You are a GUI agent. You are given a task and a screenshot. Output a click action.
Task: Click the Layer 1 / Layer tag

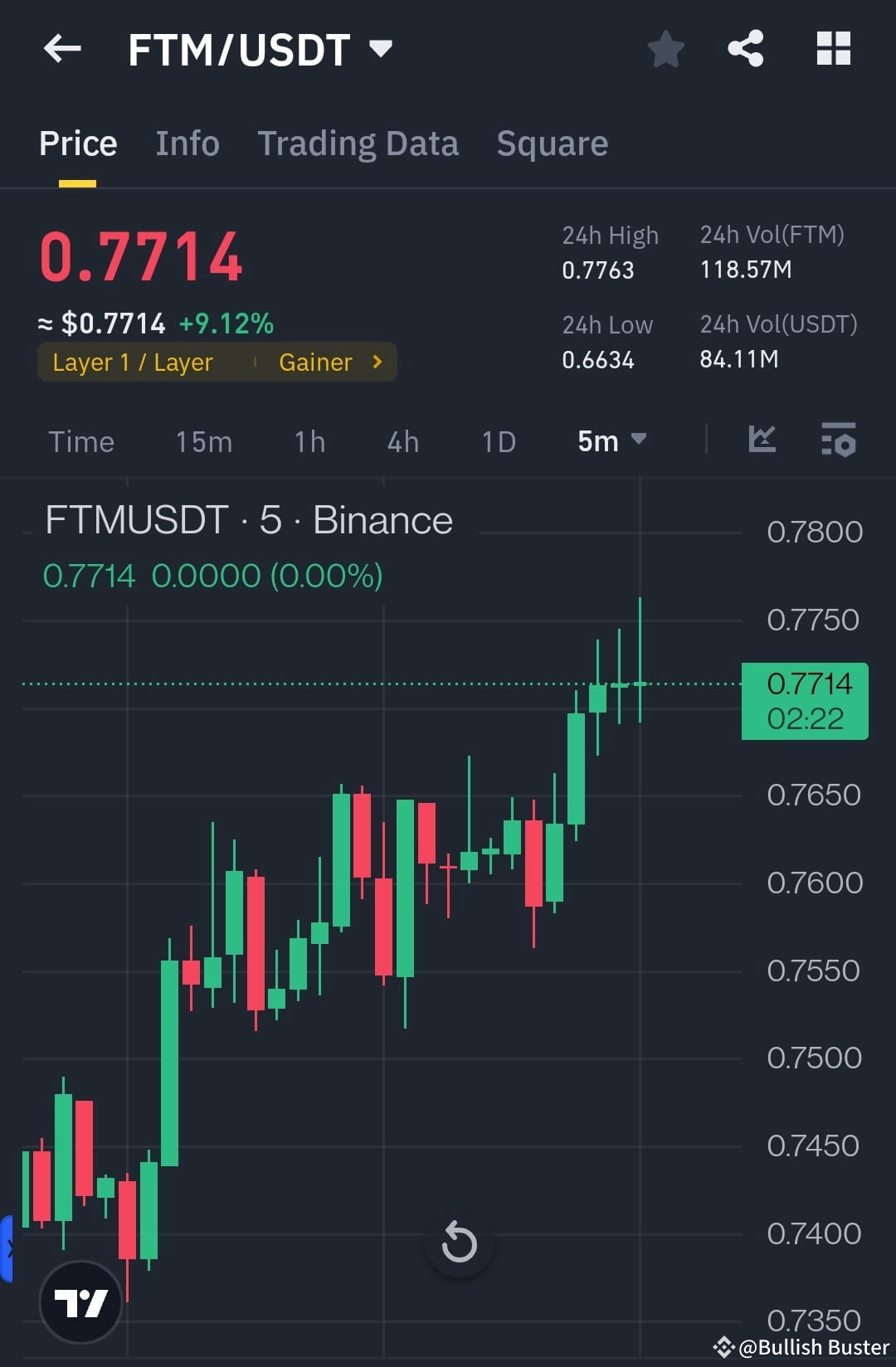click(x=133, y=362)
